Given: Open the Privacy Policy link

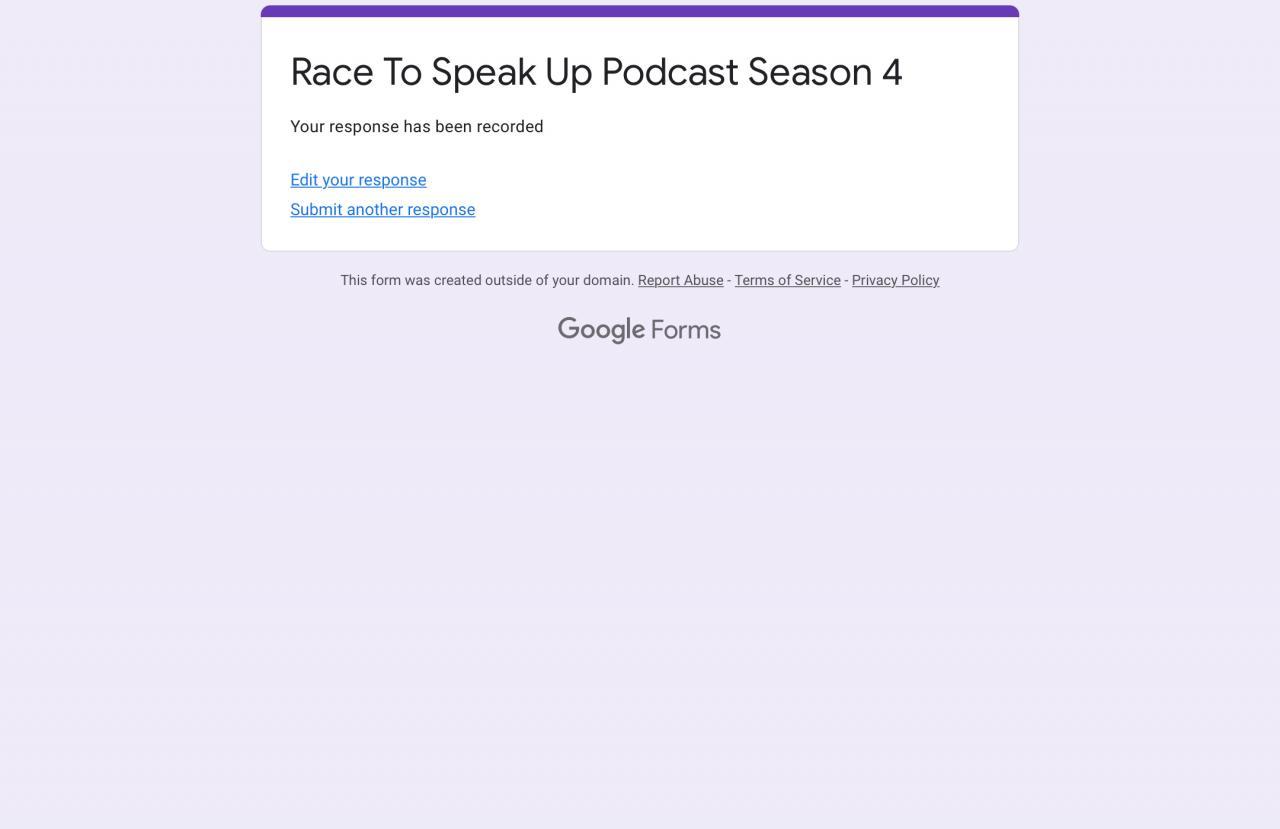Looking at the screenshot, I should coord(895,280).
